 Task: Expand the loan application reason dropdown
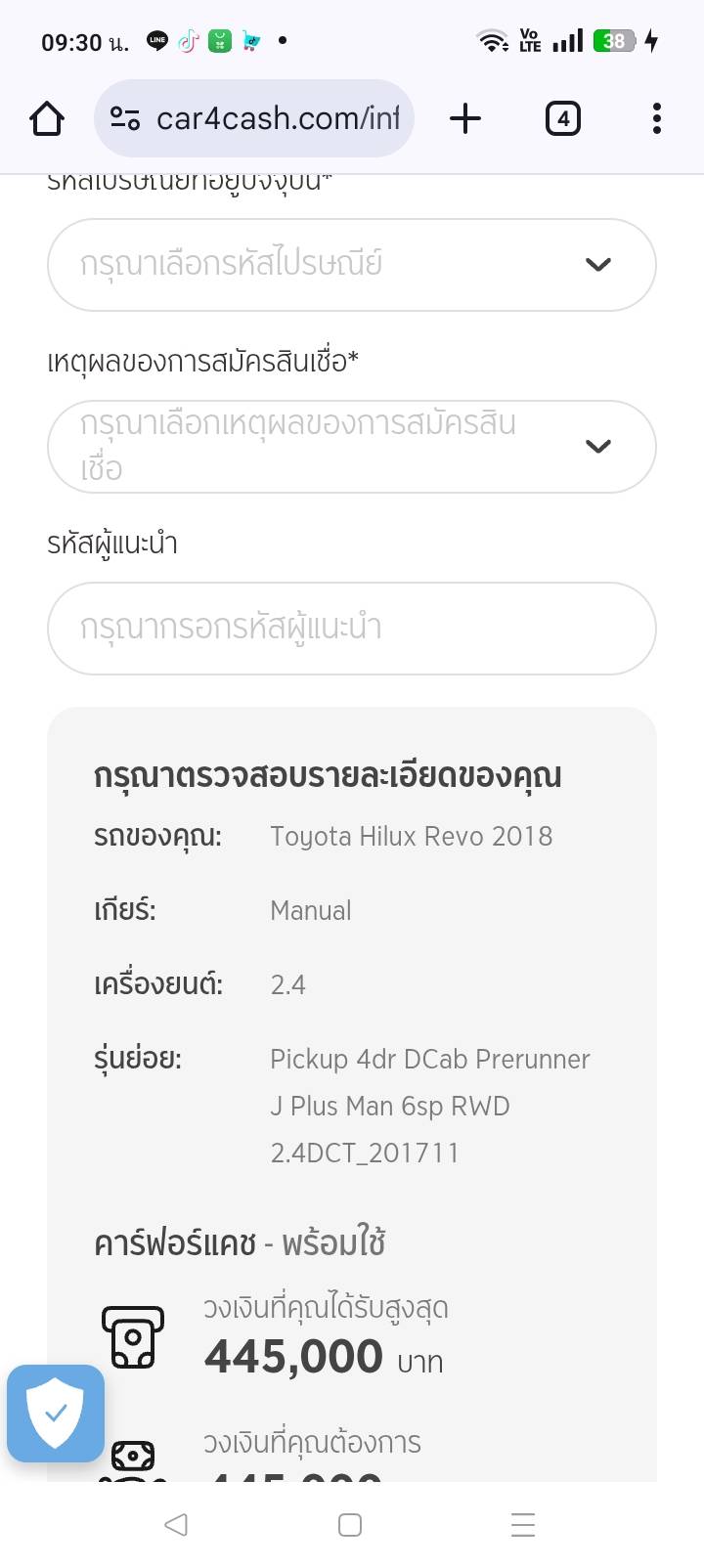351,447
